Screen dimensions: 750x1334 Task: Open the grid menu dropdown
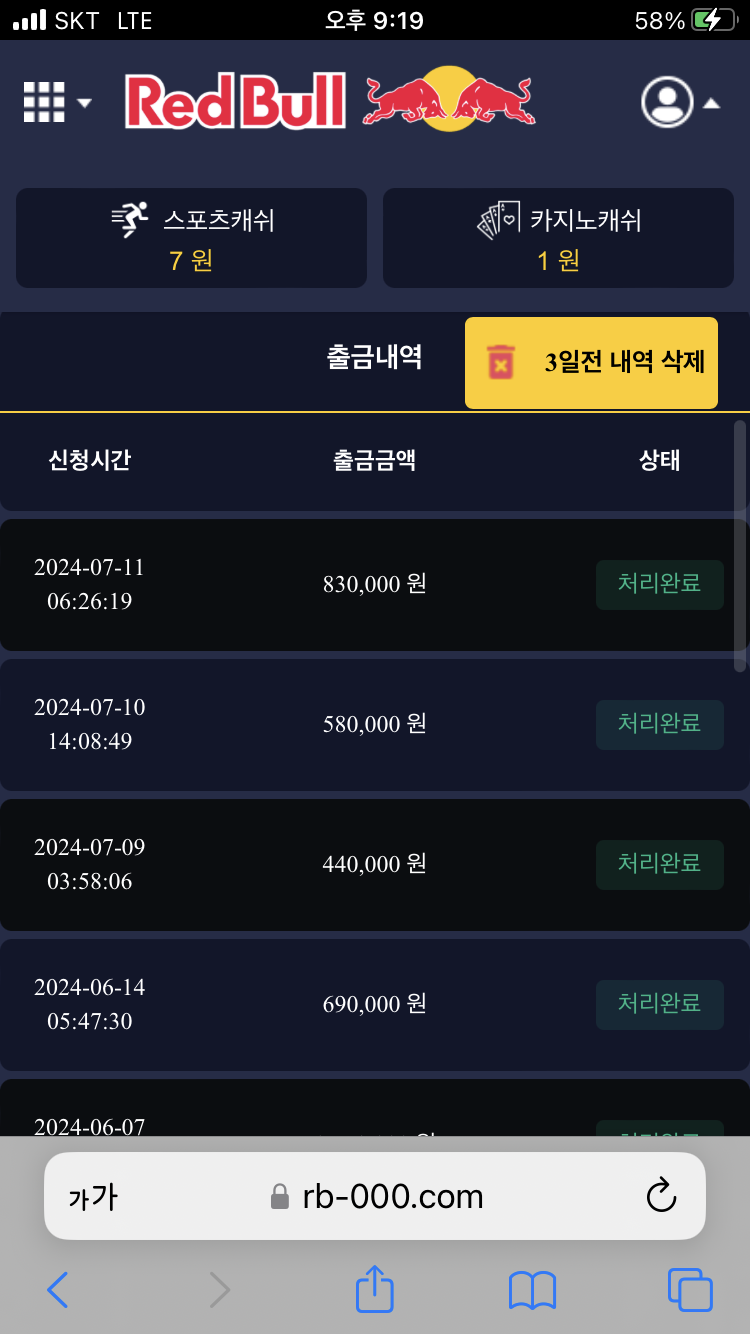pos(56,102)
